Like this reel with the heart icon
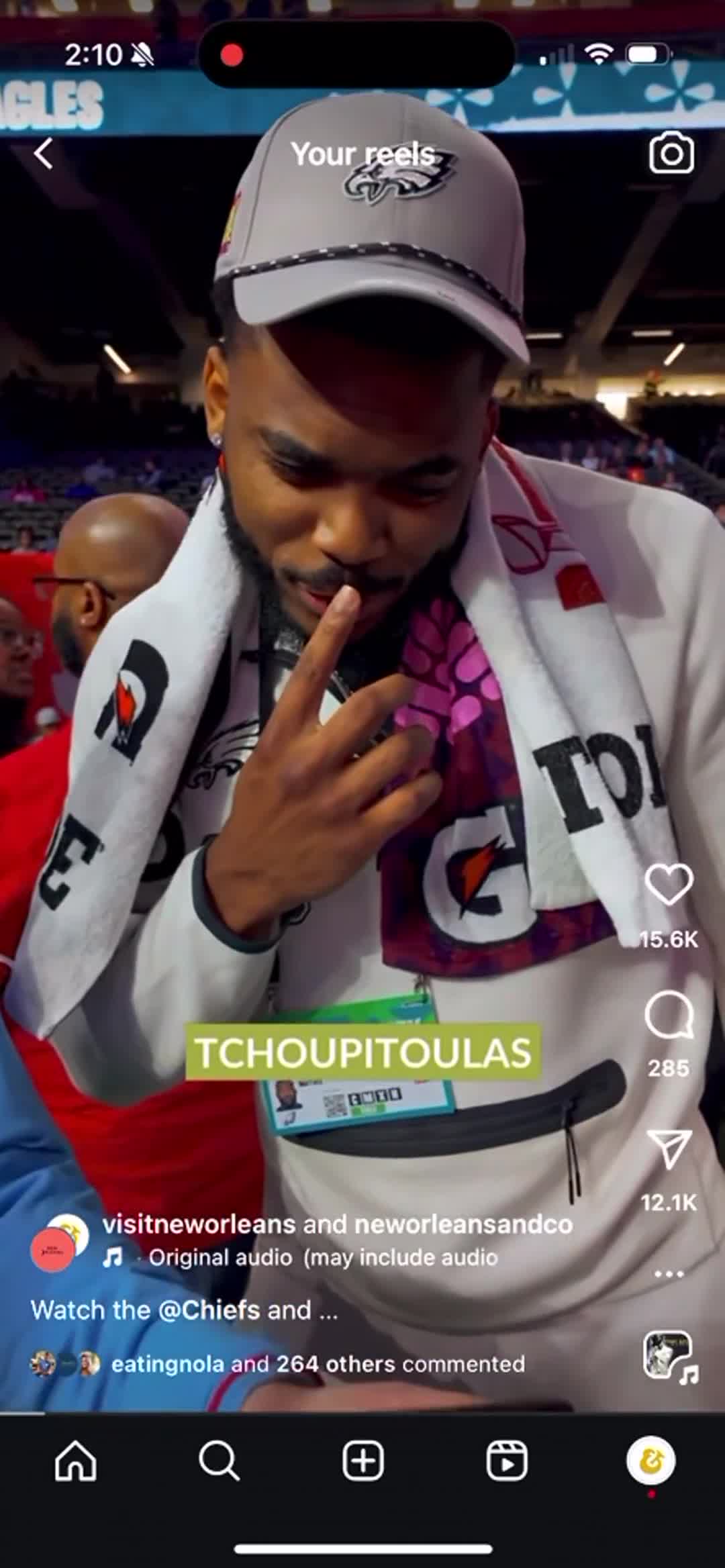Screen dimensions: 725x1568 coord(669,885)
